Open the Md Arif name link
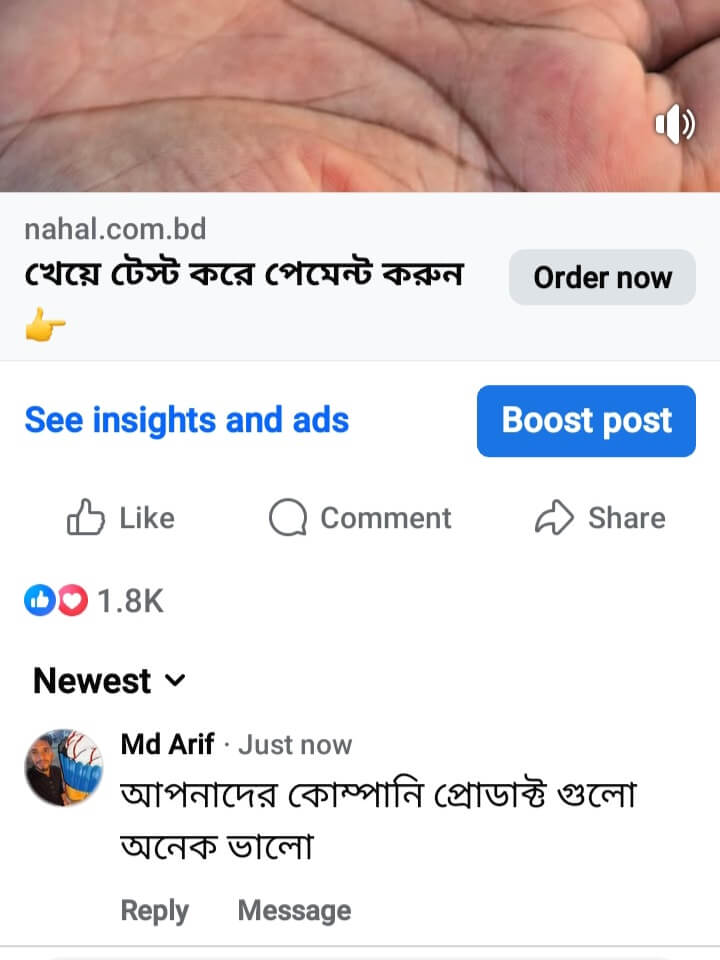Screen dimensions: 720x960 click(x=167, y=744)
